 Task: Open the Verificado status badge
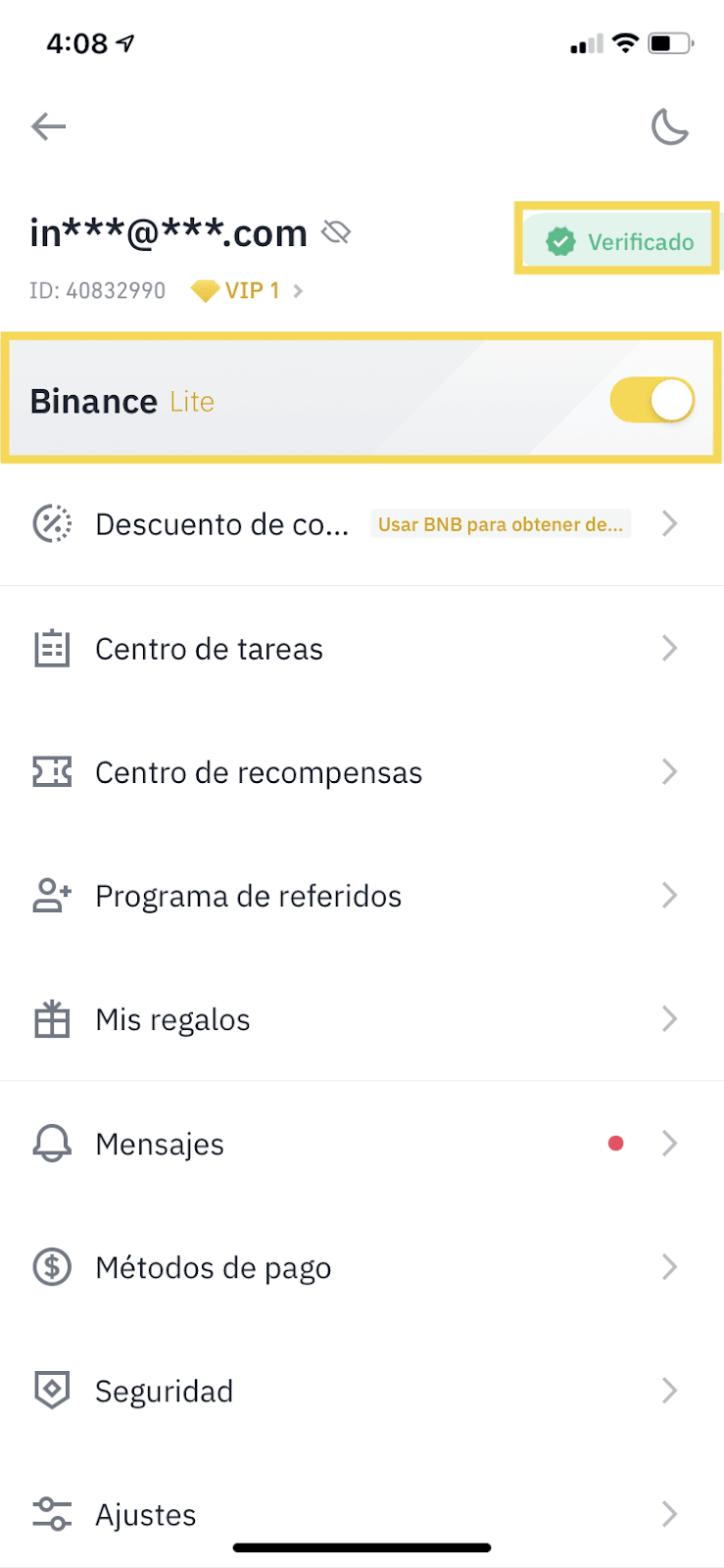(x=618, y=241)
